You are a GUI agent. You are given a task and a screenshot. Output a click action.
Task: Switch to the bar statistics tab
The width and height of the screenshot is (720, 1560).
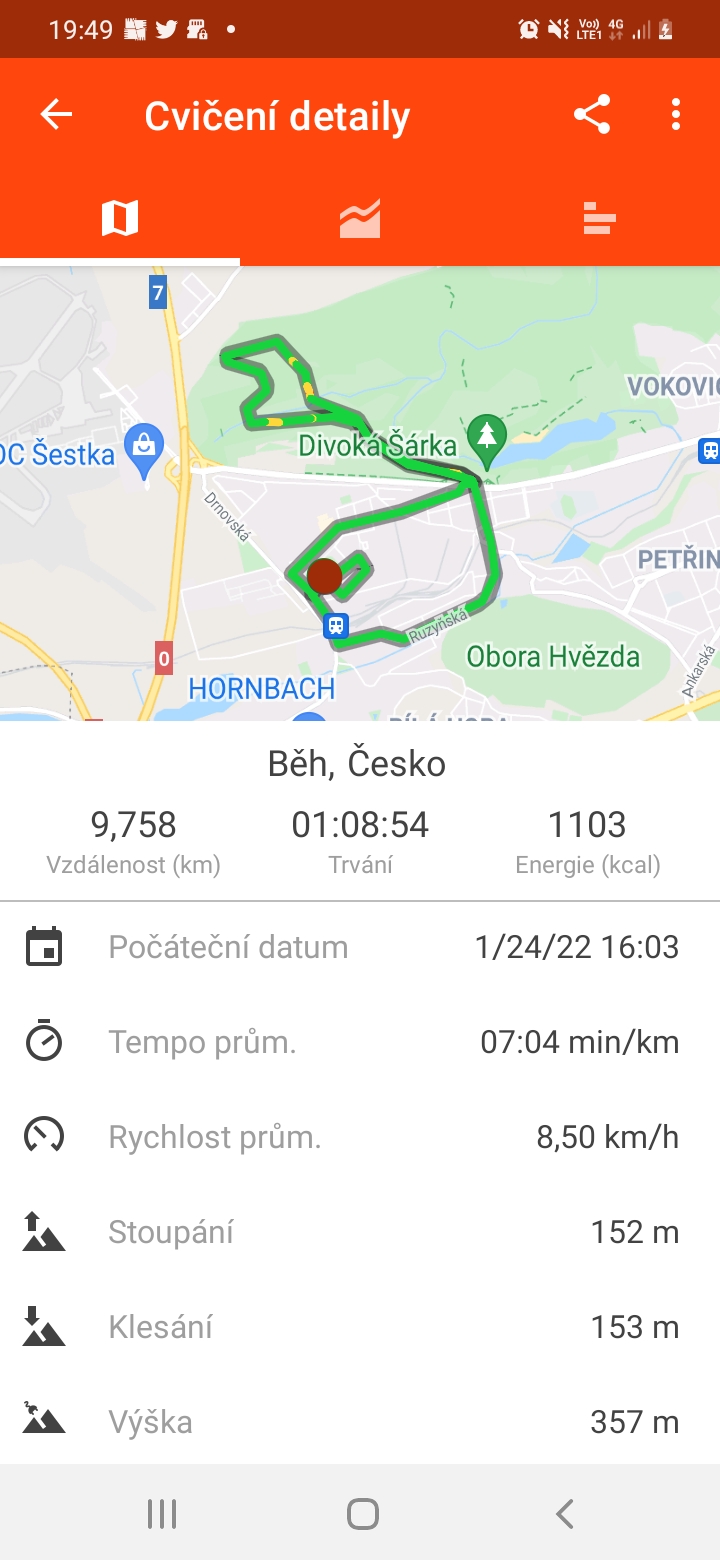(x=599, y=217)
